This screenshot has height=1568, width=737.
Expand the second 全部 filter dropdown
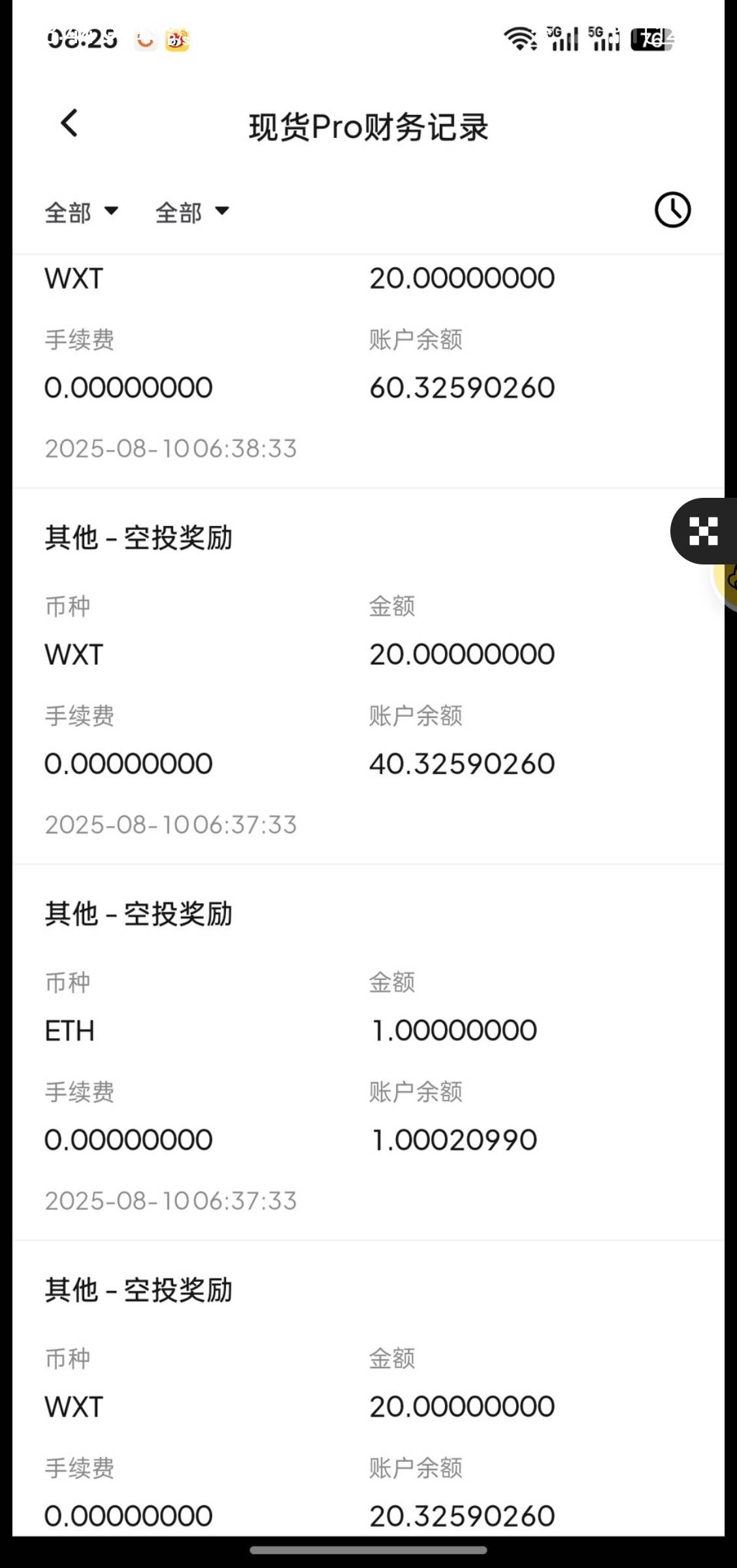(193, 212)
